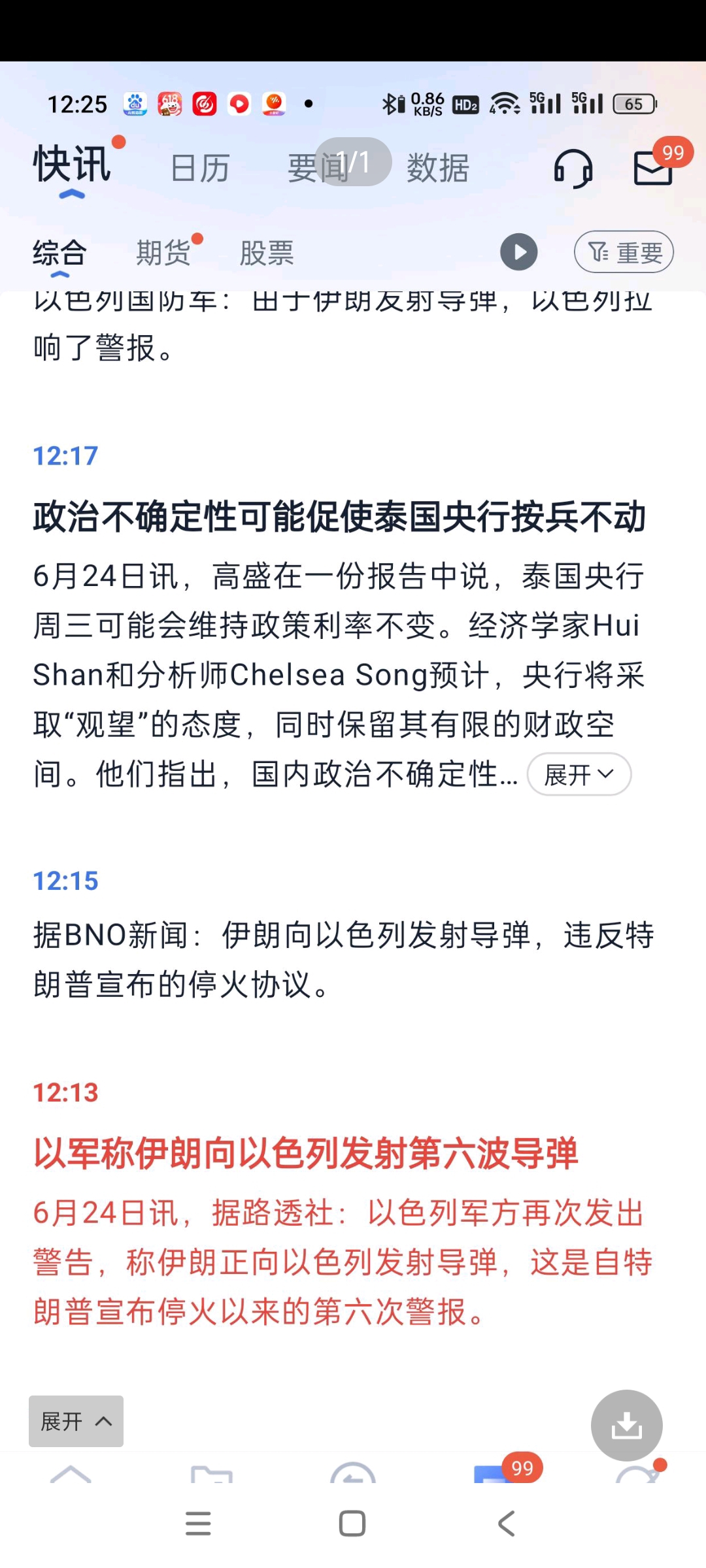Viewport: 706px width, 1568px height.
Task: Go to the system home screen
Action: [x=352, y=1524]
